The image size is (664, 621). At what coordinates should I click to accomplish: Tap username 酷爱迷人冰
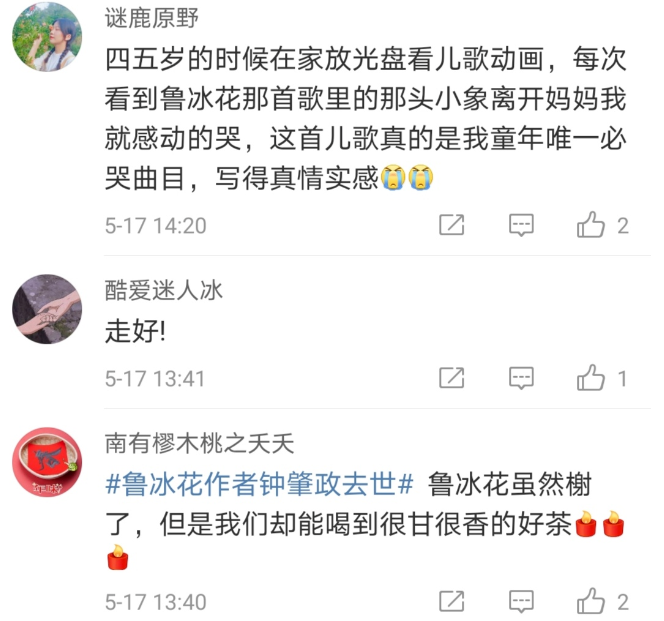(164, 290)
